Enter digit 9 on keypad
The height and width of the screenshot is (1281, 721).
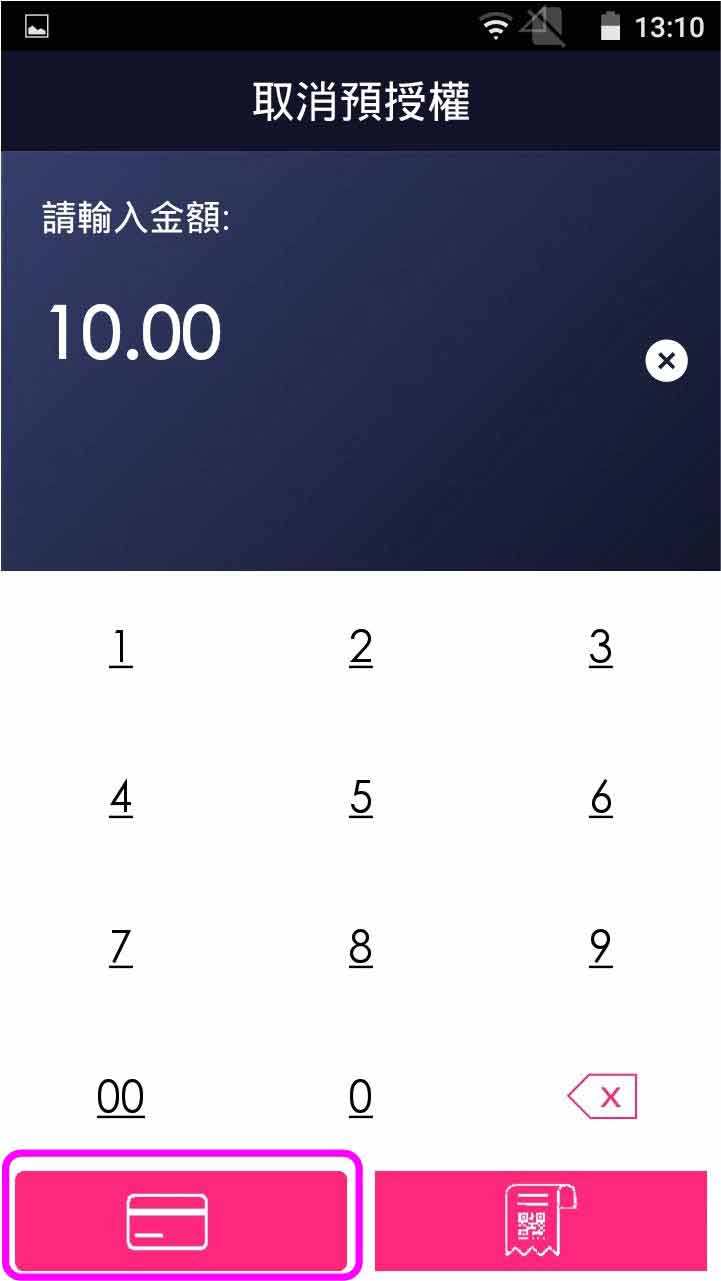click(x=600, y=947)
